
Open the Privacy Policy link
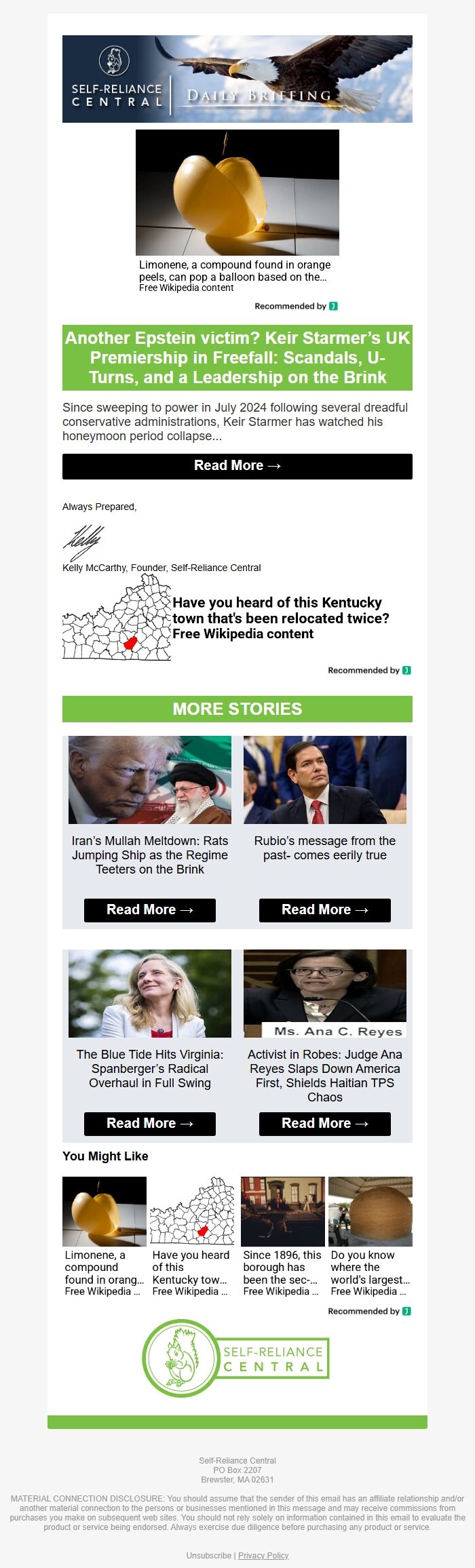pos(263,1556)
